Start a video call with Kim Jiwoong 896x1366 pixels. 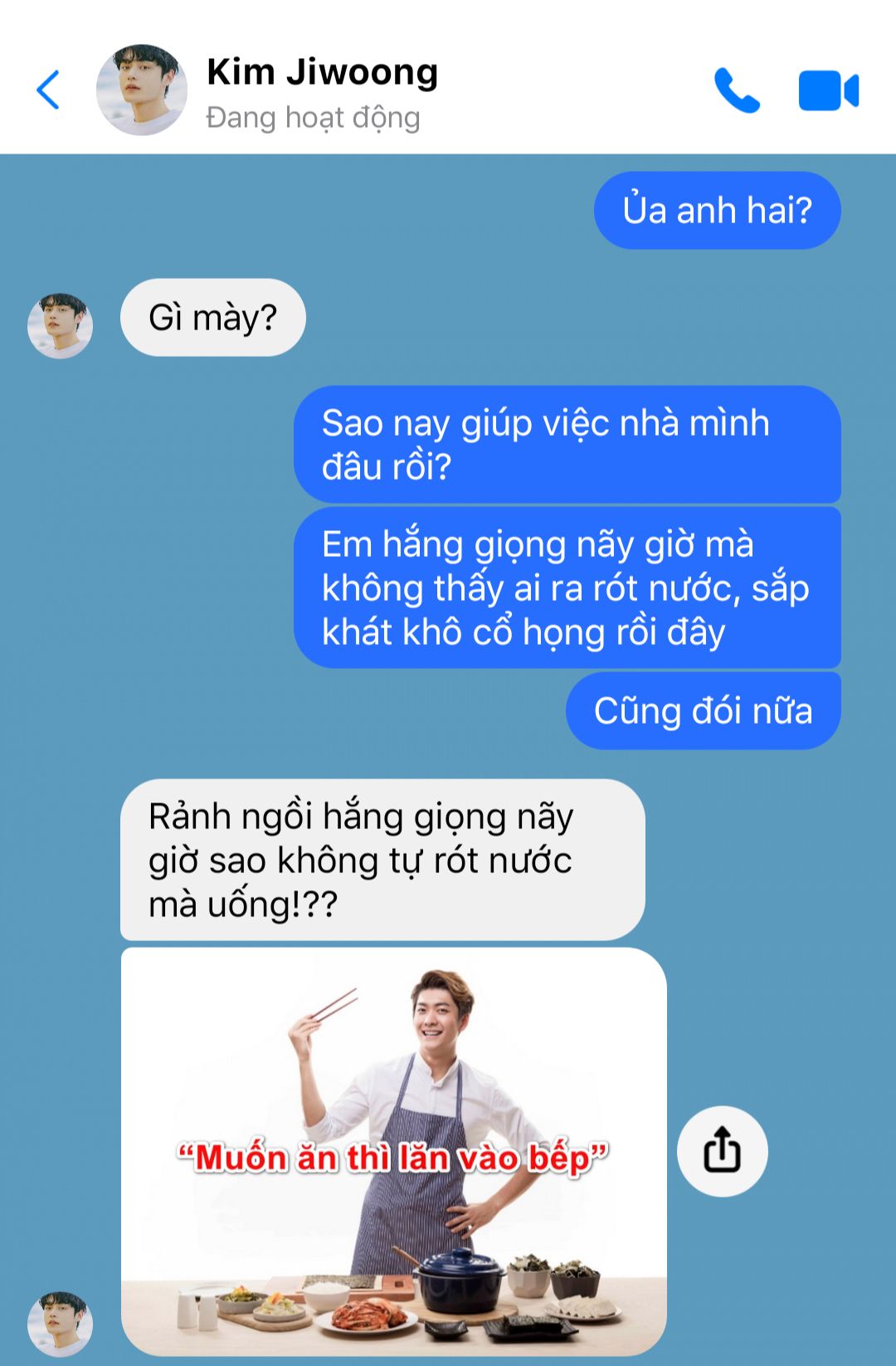pyautogui.click(x=828, y=90)
